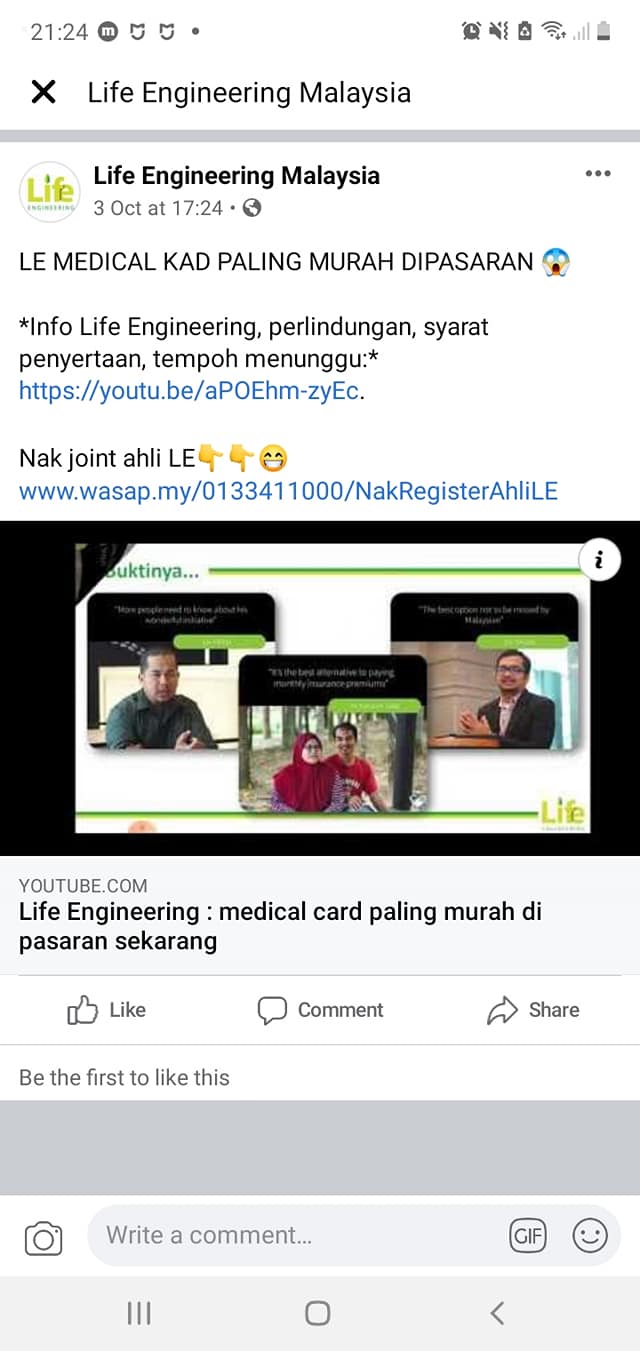The image size is (640, 1351).
Task: Open the YouTube video preview card
Action: click(x=320, y=688)
